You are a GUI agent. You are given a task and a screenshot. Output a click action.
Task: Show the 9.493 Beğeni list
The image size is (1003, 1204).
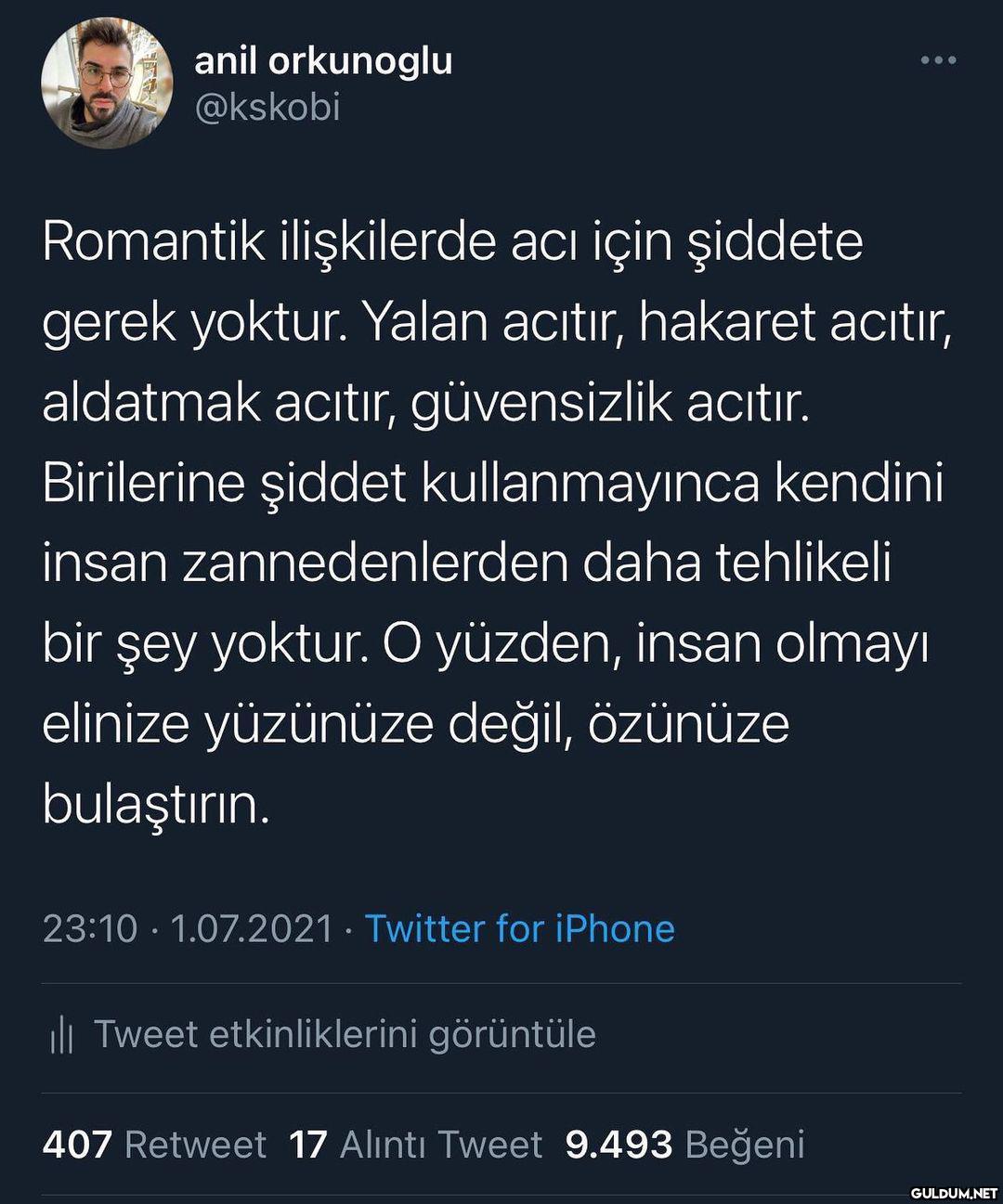tap(684, 1145)
